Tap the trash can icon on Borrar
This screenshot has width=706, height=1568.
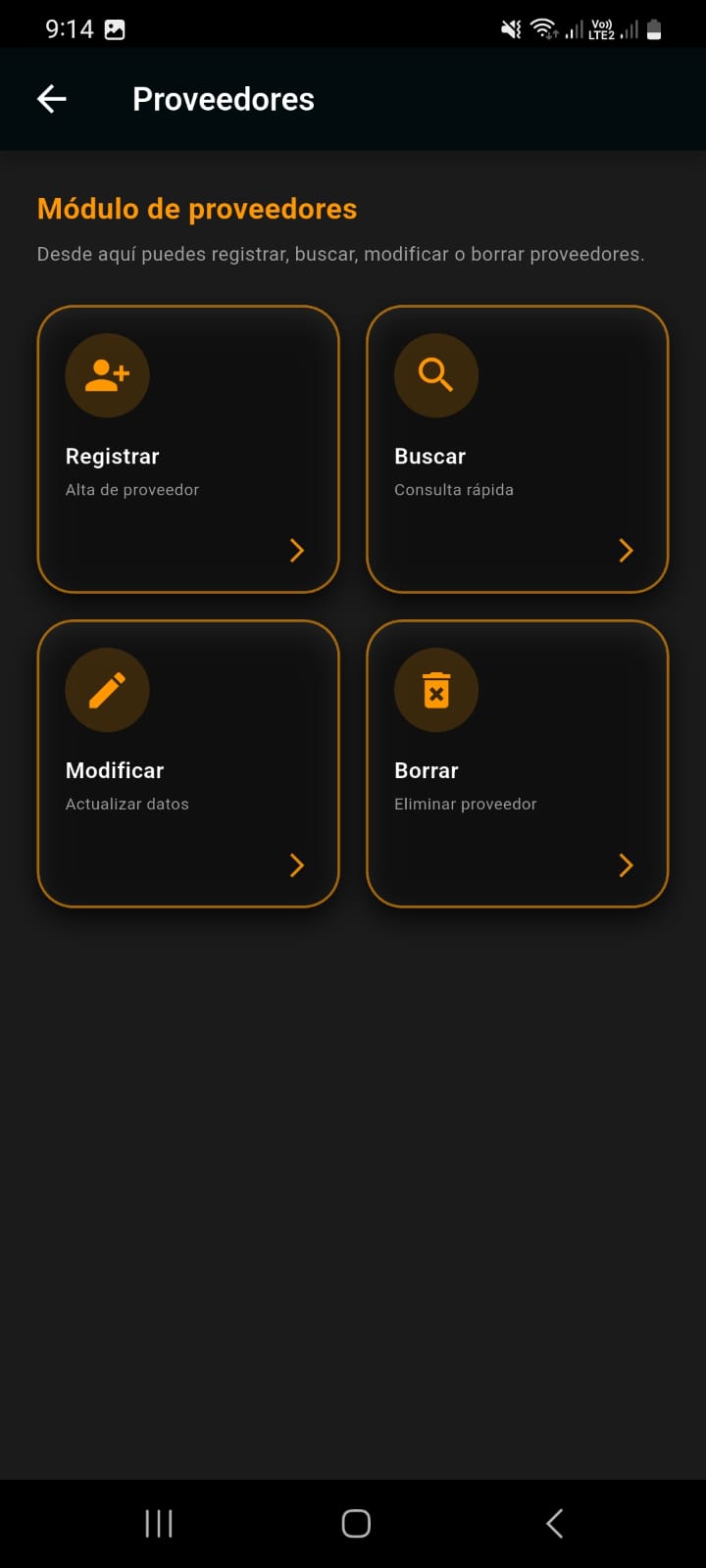pos(436,690)
